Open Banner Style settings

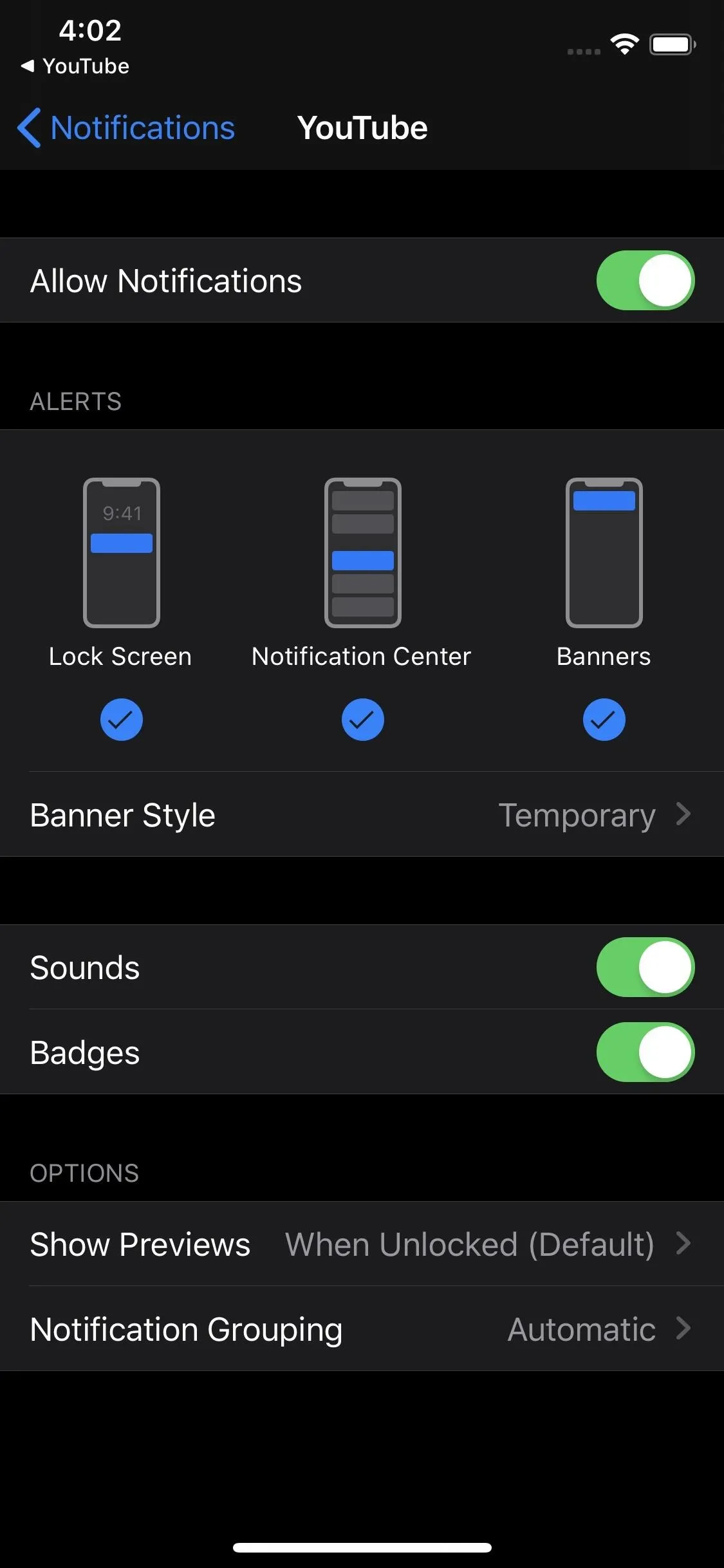tap(362, 815)
